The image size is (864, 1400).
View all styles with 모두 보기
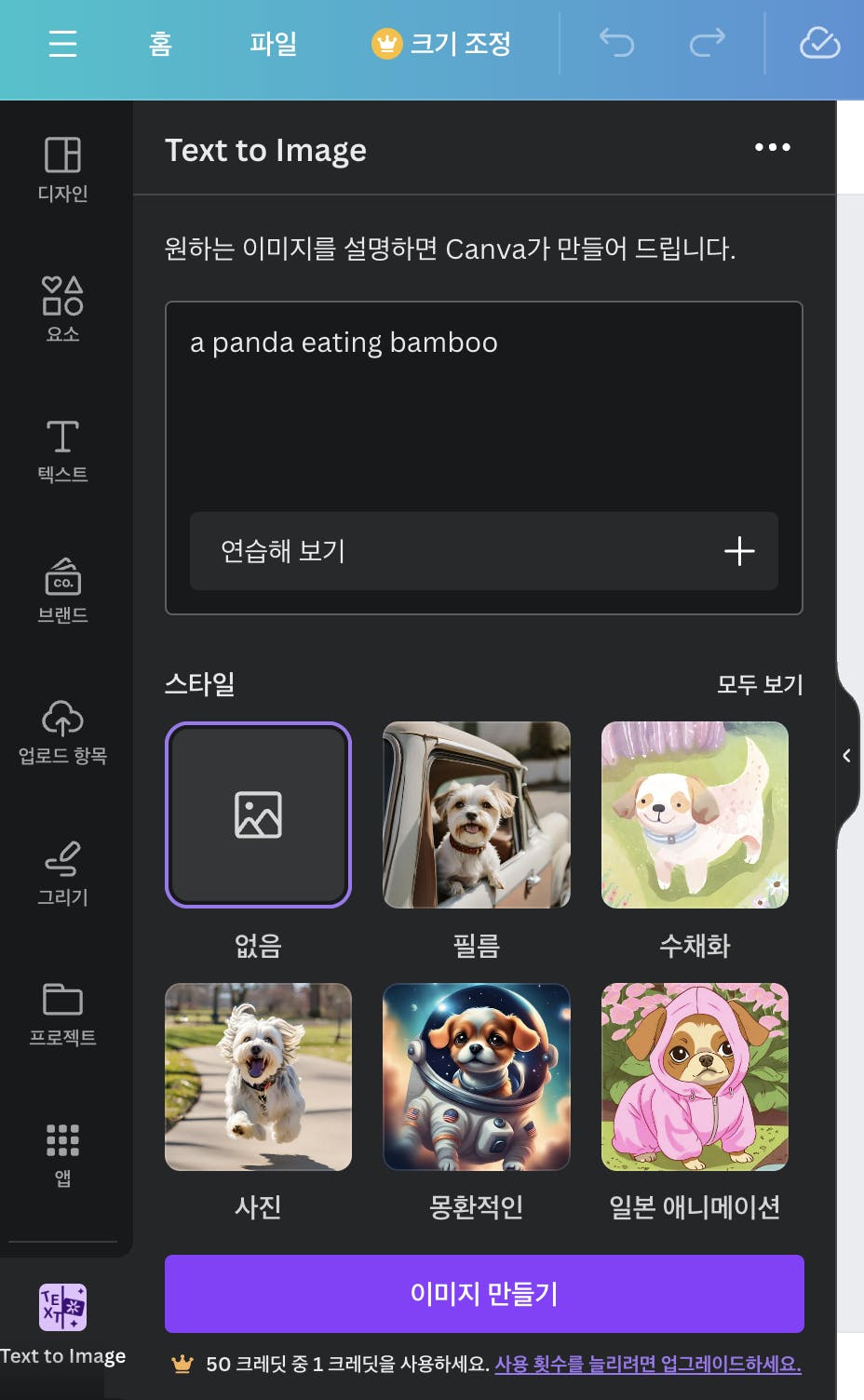pos(759,684)
